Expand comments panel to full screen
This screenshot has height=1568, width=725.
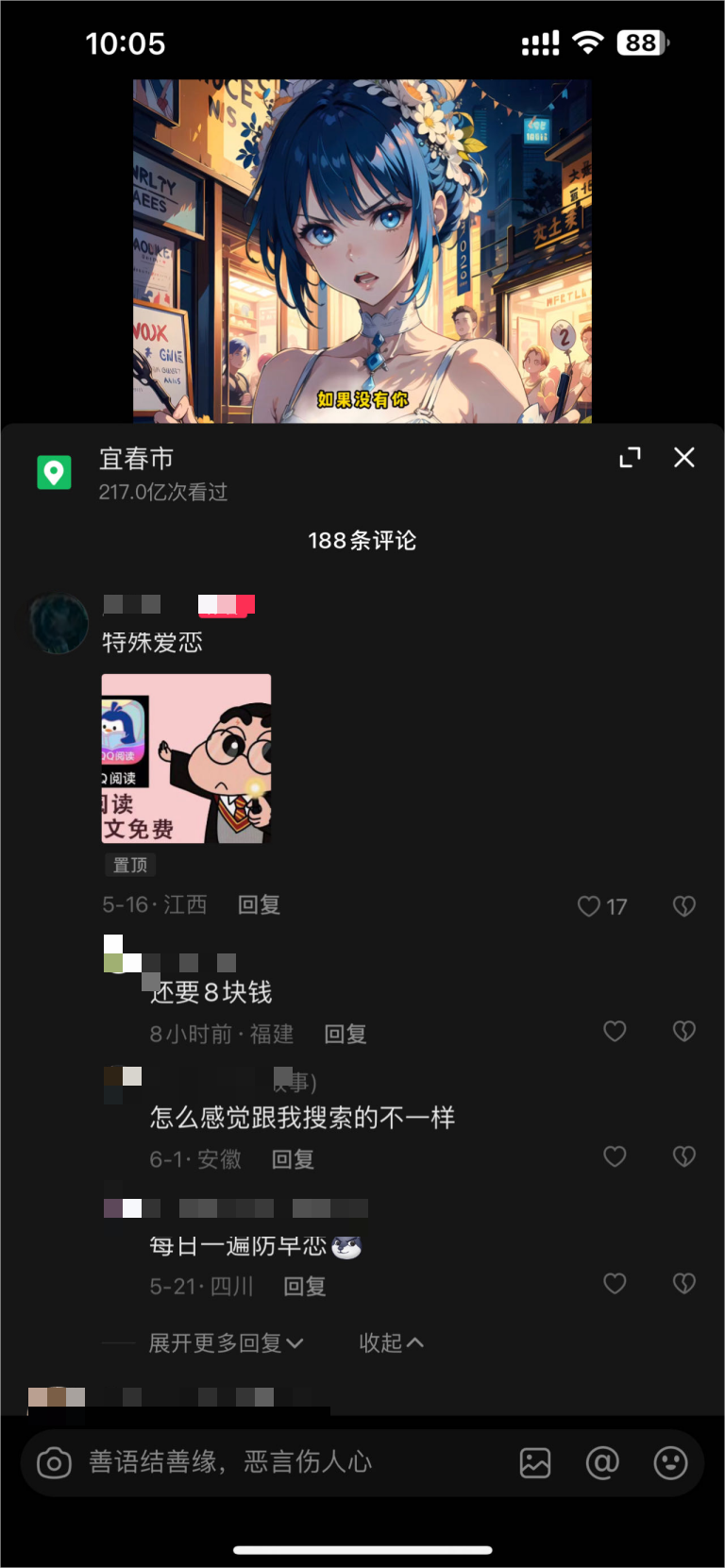tap(630, 458)
